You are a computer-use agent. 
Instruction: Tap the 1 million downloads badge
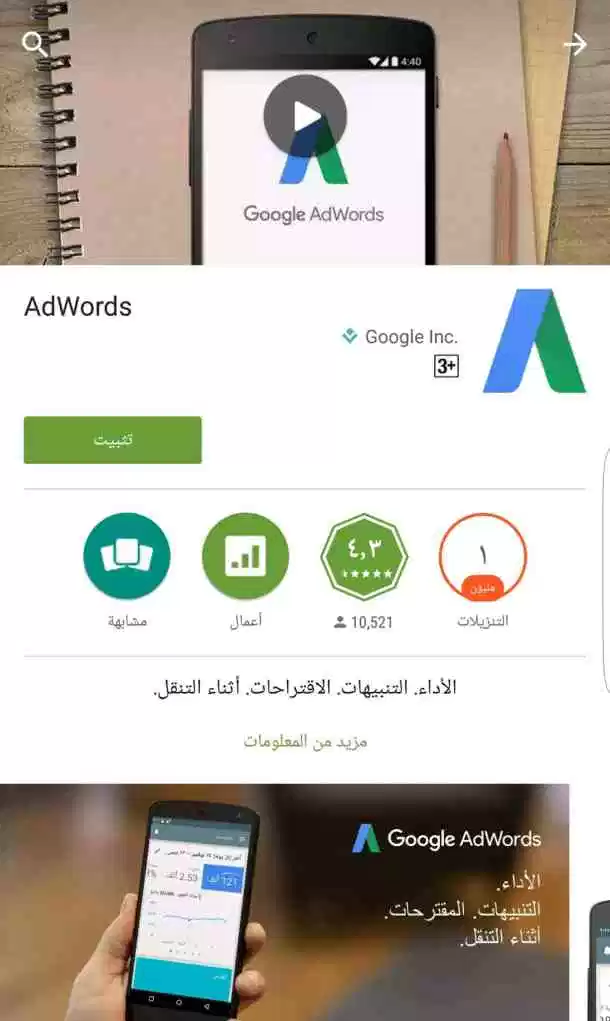click(483, 557)
